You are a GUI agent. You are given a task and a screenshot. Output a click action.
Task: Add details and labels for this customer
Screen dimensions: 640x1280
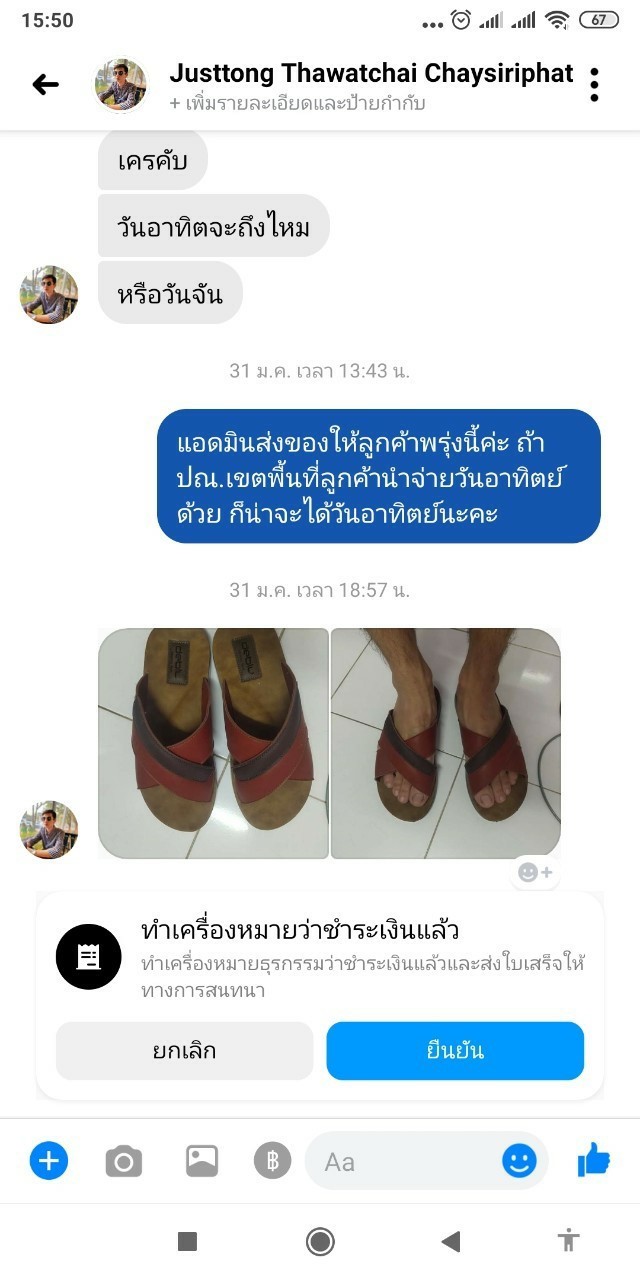[x=297, y=103]
